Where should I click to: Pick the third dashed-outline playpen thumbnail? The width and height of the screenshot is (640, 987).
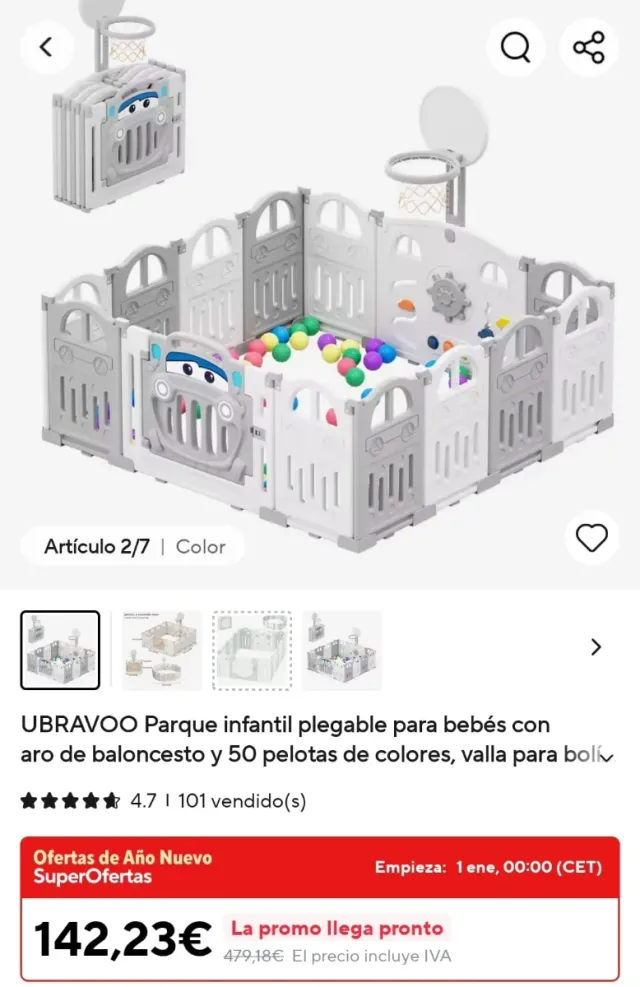252,650
